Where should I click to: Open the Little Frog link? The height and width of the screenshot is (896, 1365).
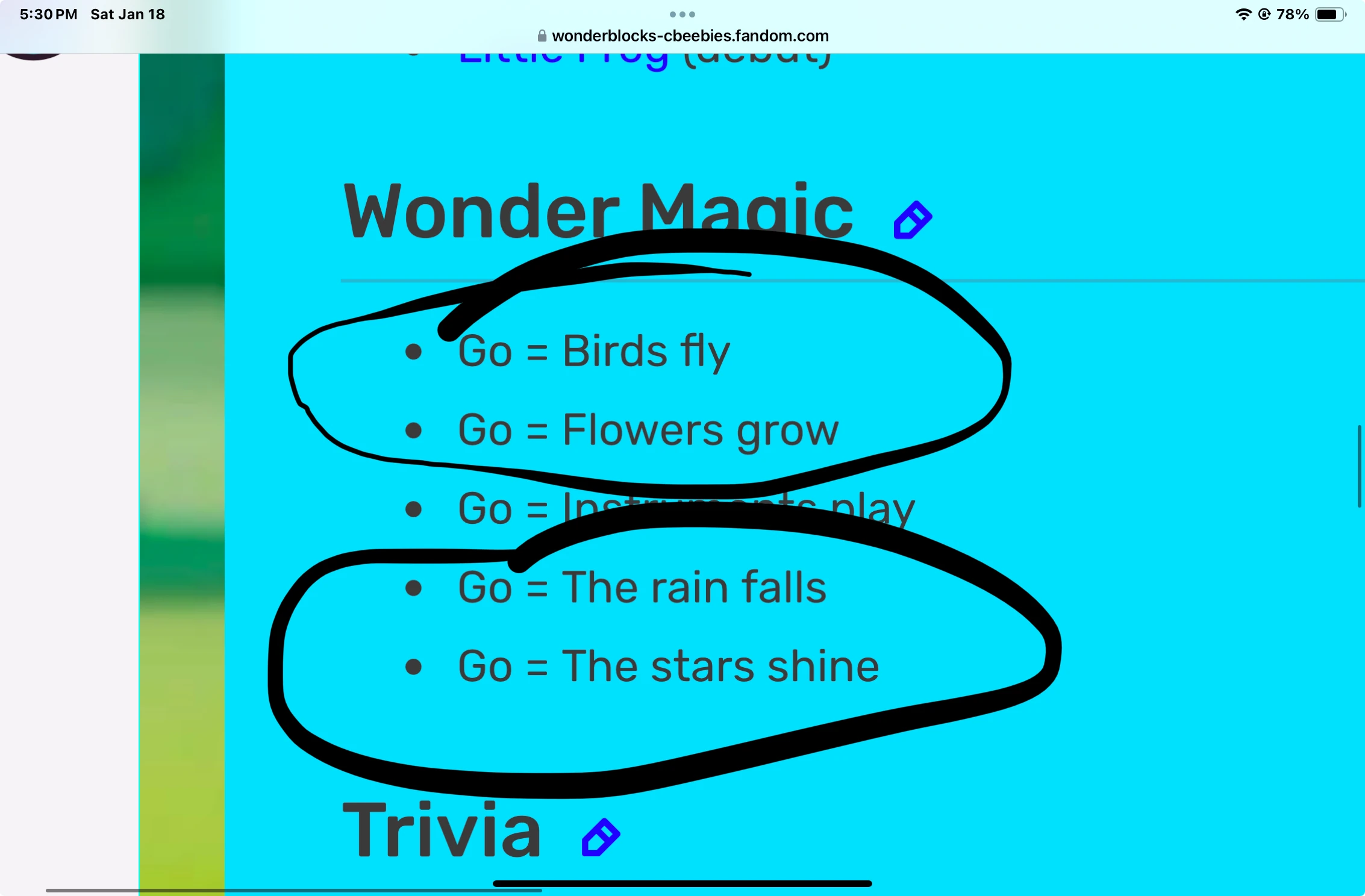coord(563,60)
